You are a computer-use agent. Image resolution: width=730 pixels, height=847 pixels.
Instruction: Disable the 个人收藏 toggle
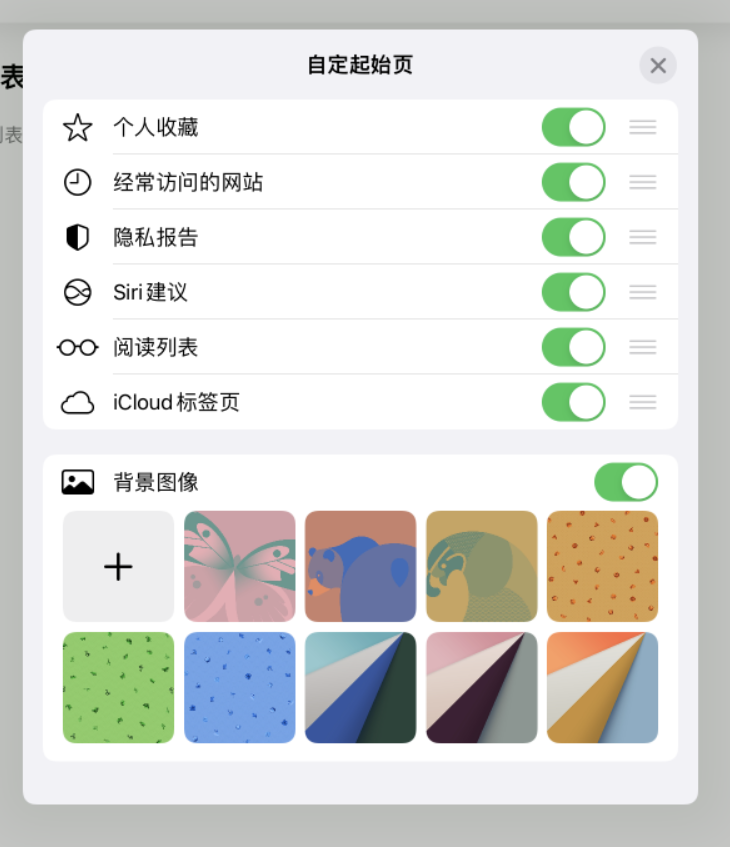573,127
